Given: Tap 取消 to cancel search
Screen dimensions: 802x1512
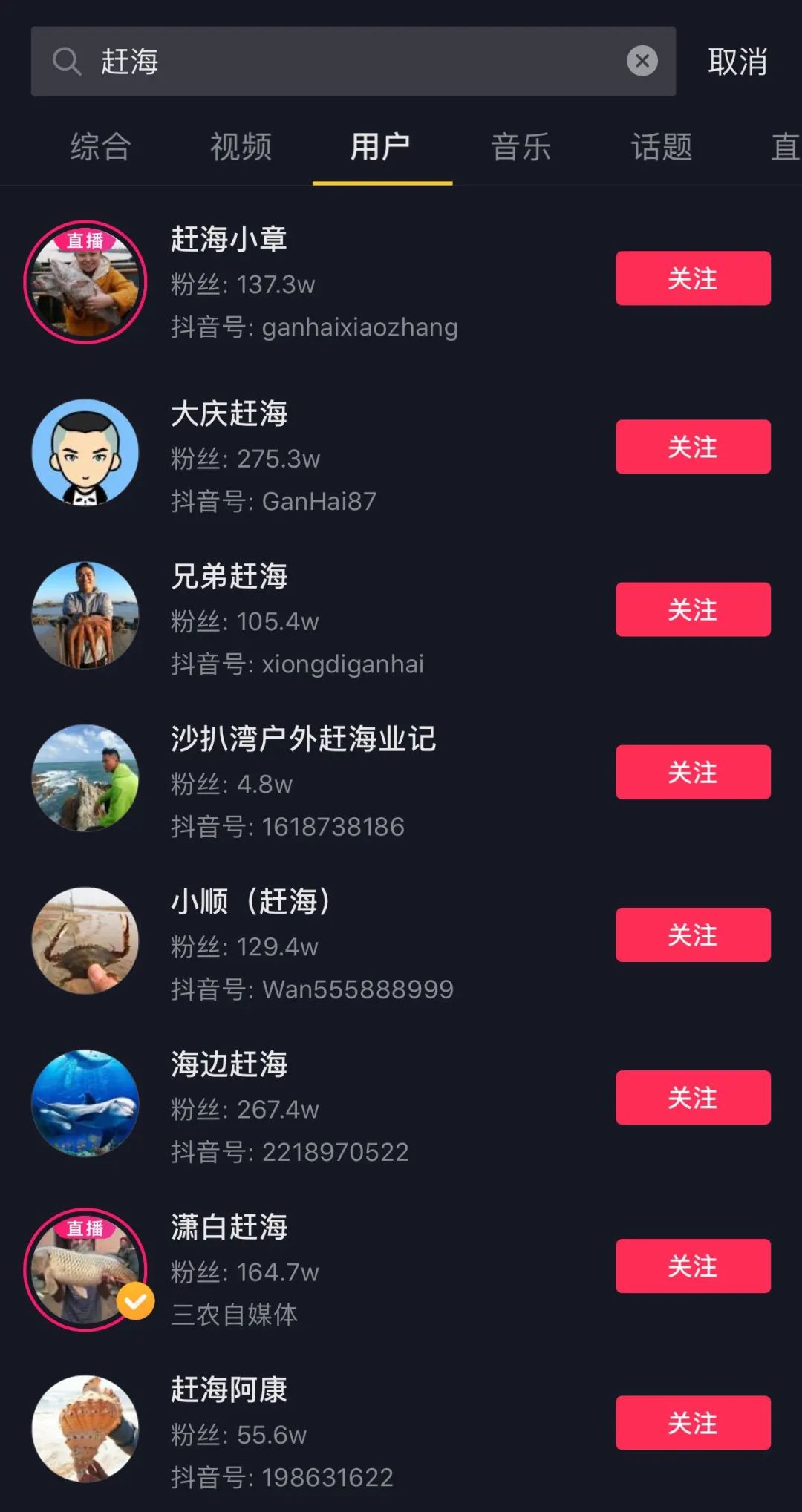Looking at the screenshot, I should 737,62.
